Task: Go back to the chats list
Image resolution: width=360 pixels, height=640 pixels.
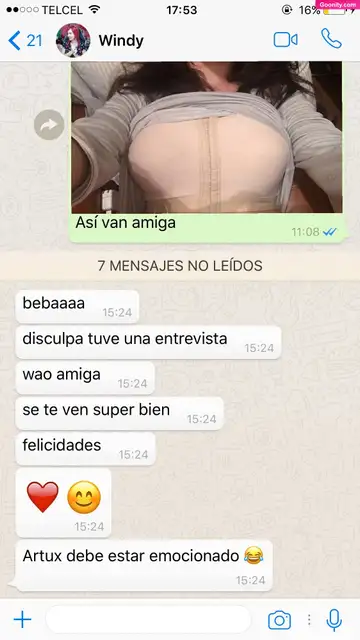Action: (x=25, y=40)
